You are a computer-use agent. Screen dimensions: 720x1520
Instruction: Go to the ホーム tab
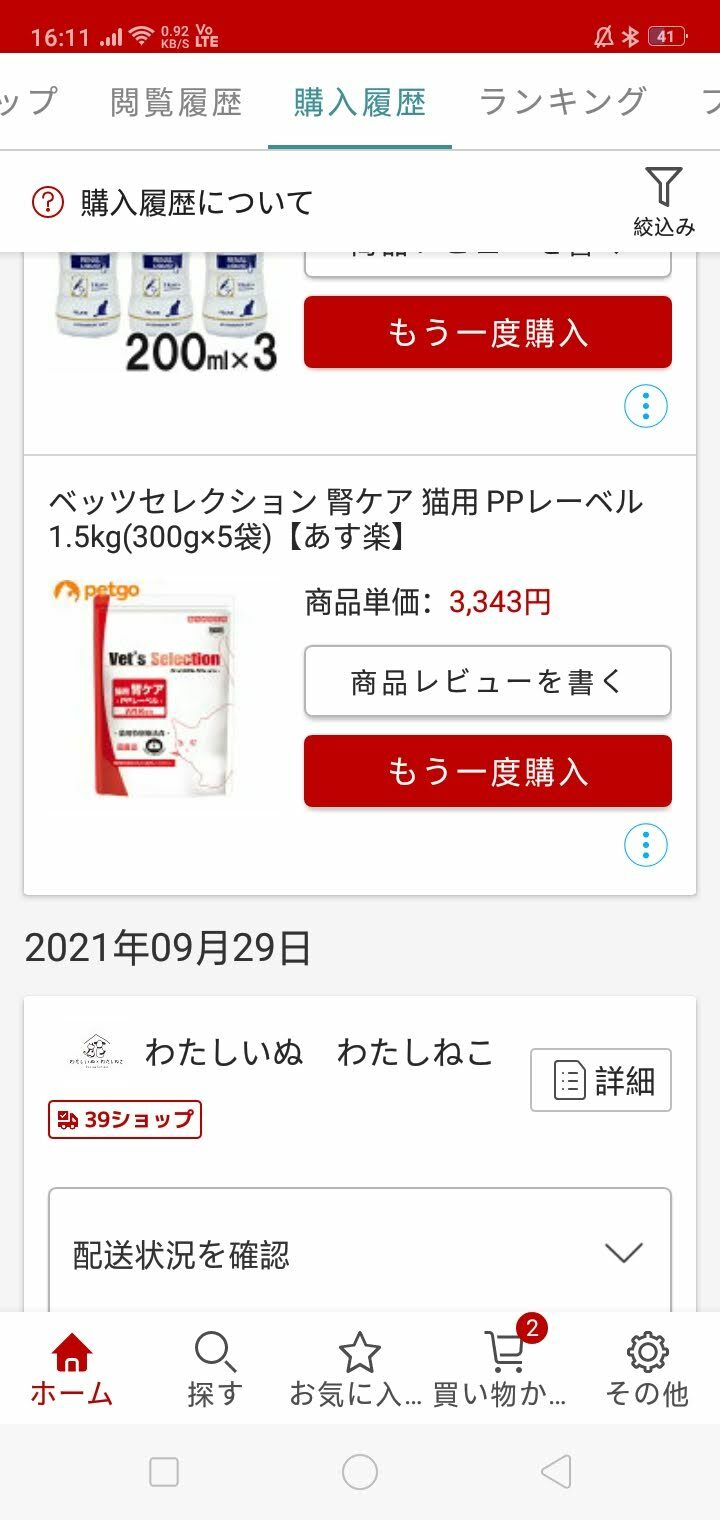[71, 1368]
